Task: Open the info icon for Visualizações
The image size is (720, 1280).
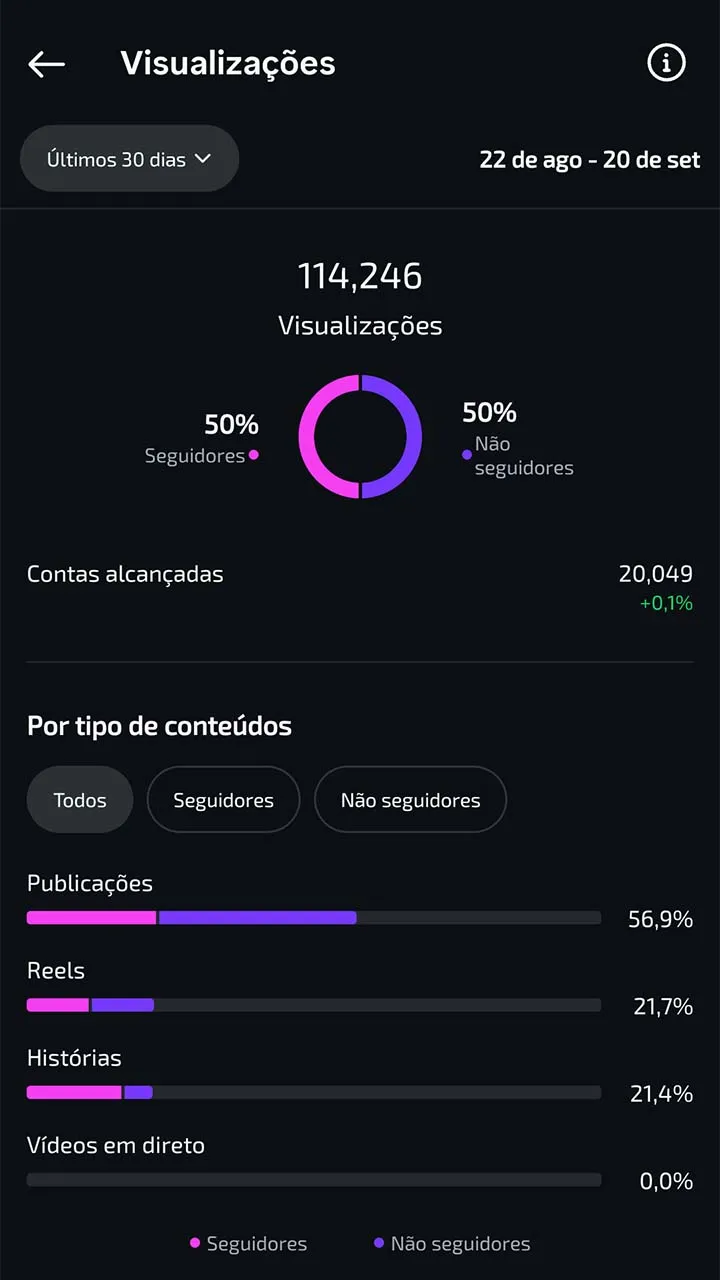Action: pyautogui.click(x=666, y=63)
